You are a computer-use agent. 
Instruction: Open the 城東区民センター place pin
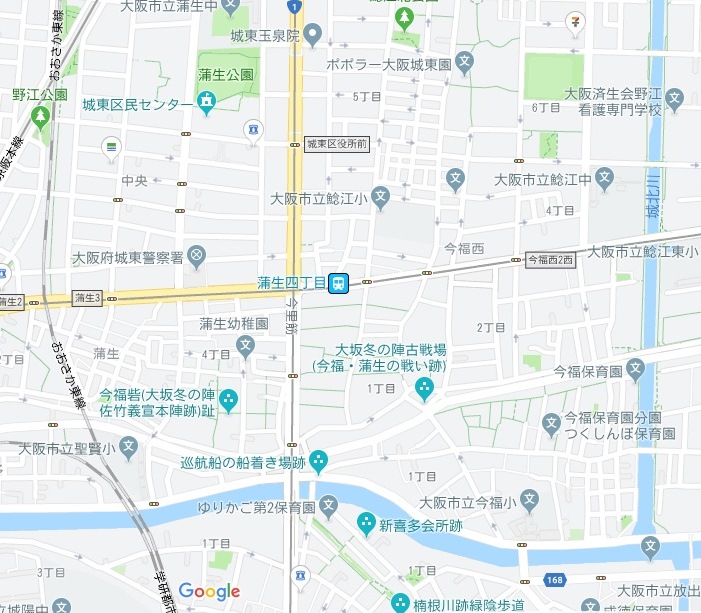click(x=206, y=101)
